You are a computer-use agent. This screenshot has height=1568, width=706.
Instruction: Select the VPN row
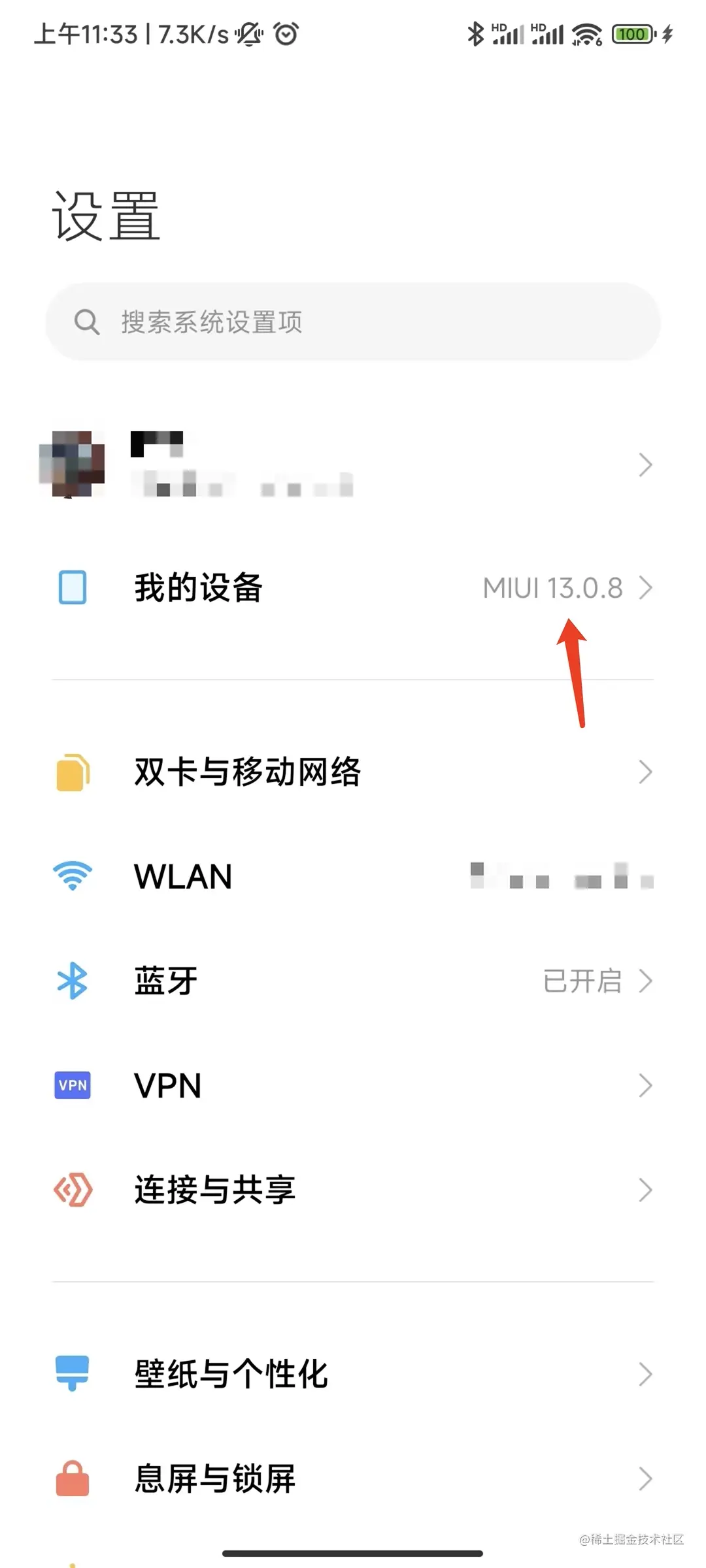point(353,1085)
